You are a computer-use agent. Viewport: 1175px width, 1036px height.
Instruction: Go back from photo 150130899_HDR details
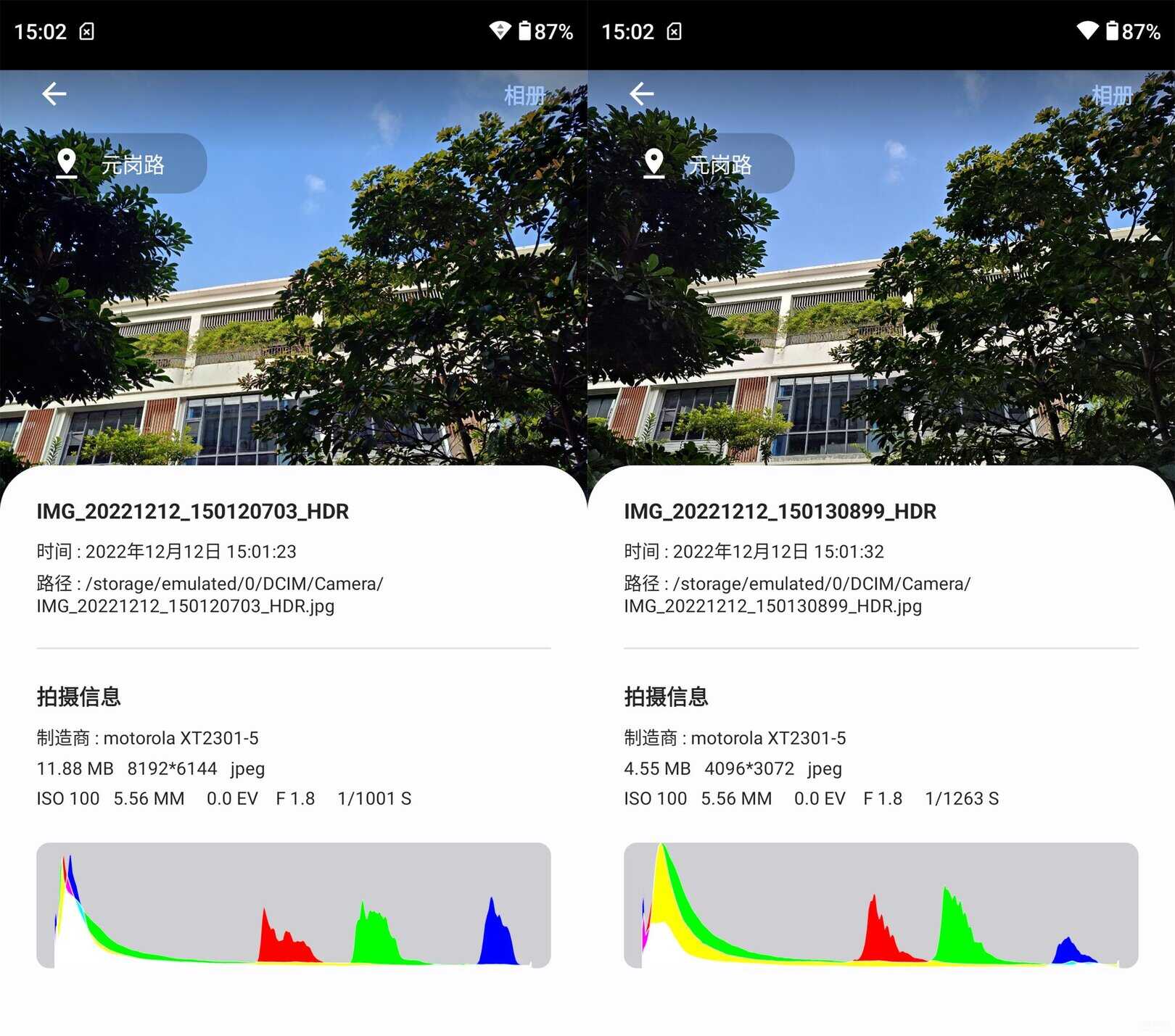[642, 94]
